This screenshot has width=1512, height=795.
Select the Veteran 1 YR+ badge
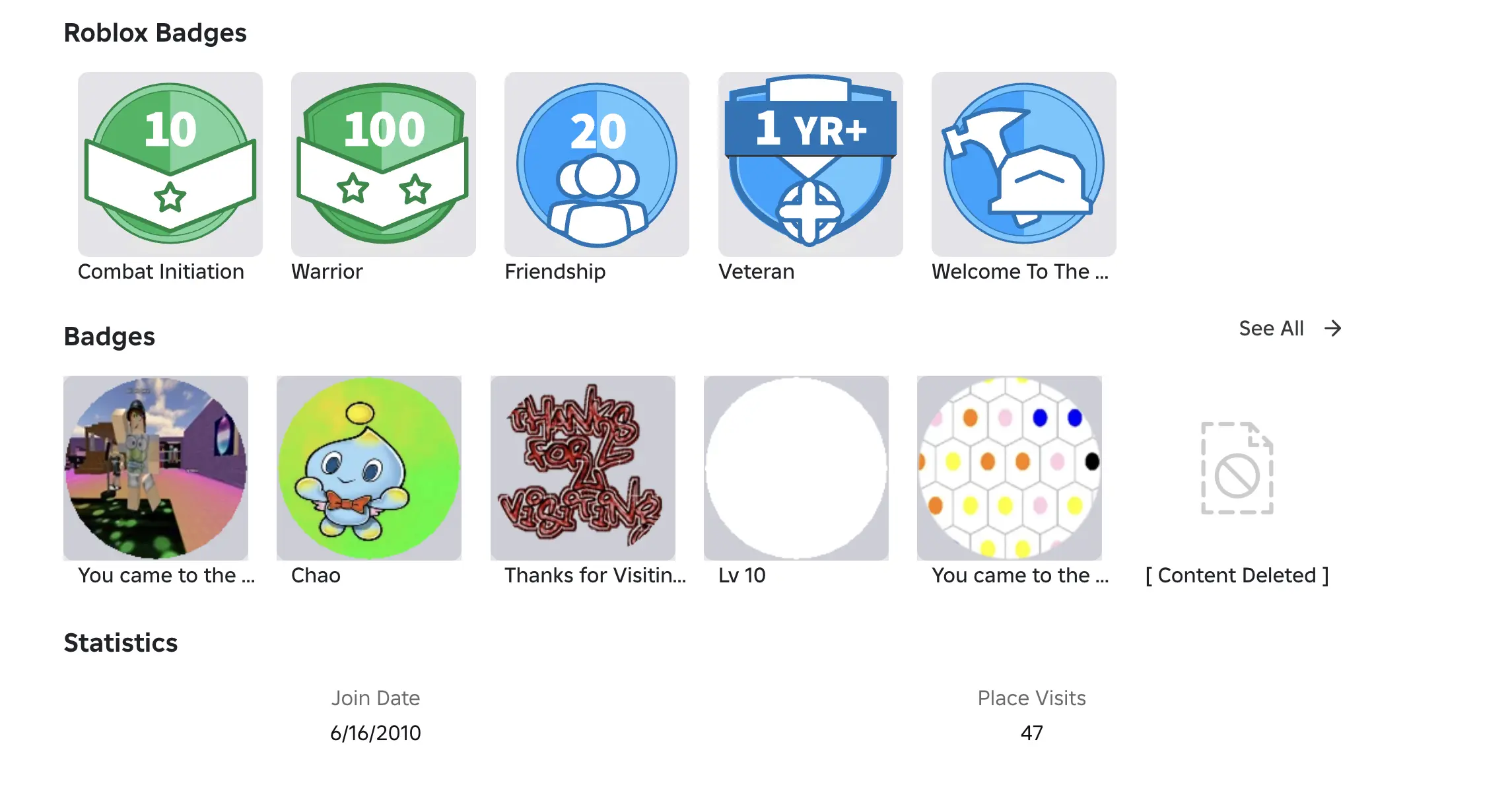point(810,164)
